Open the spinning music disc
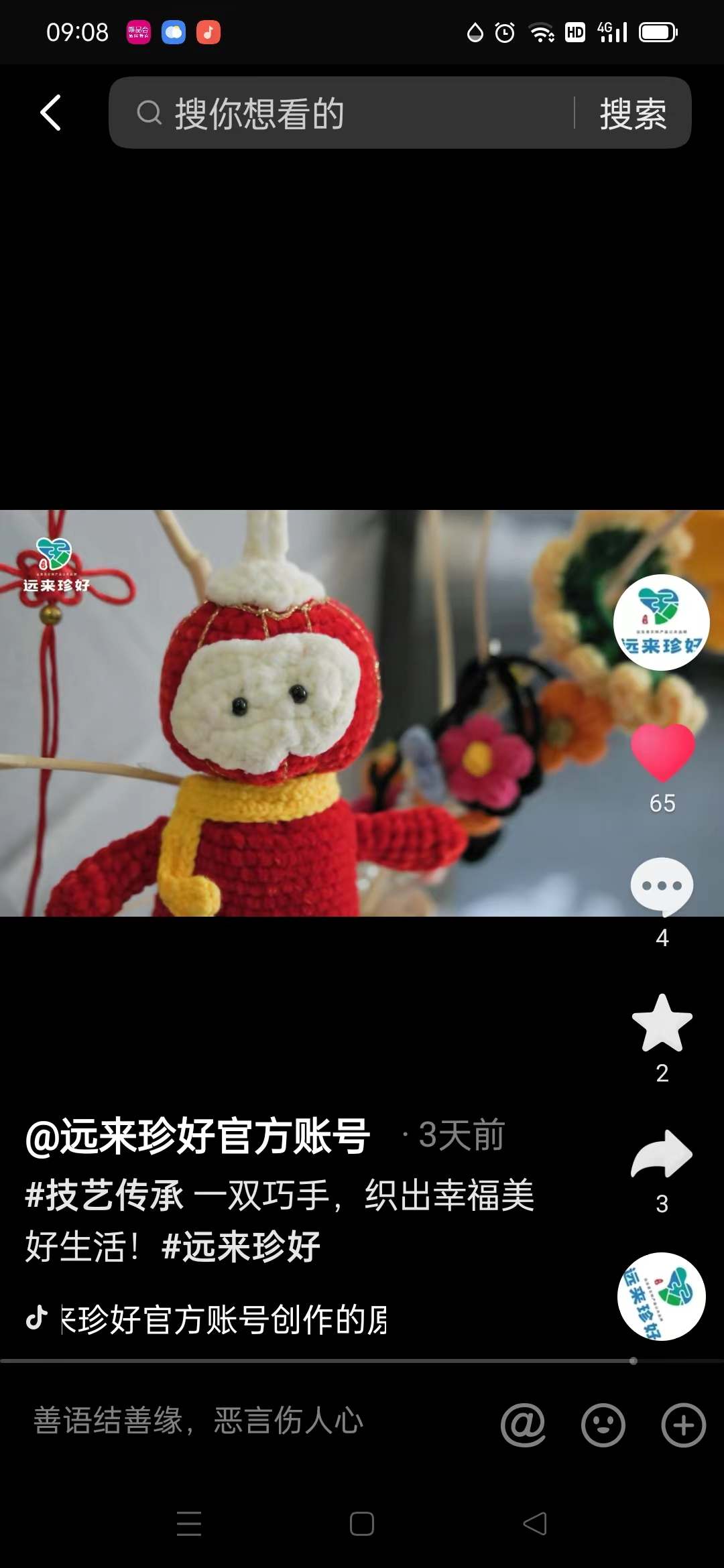This screenshot has height=1568, width=724. tap(661, 1296)
